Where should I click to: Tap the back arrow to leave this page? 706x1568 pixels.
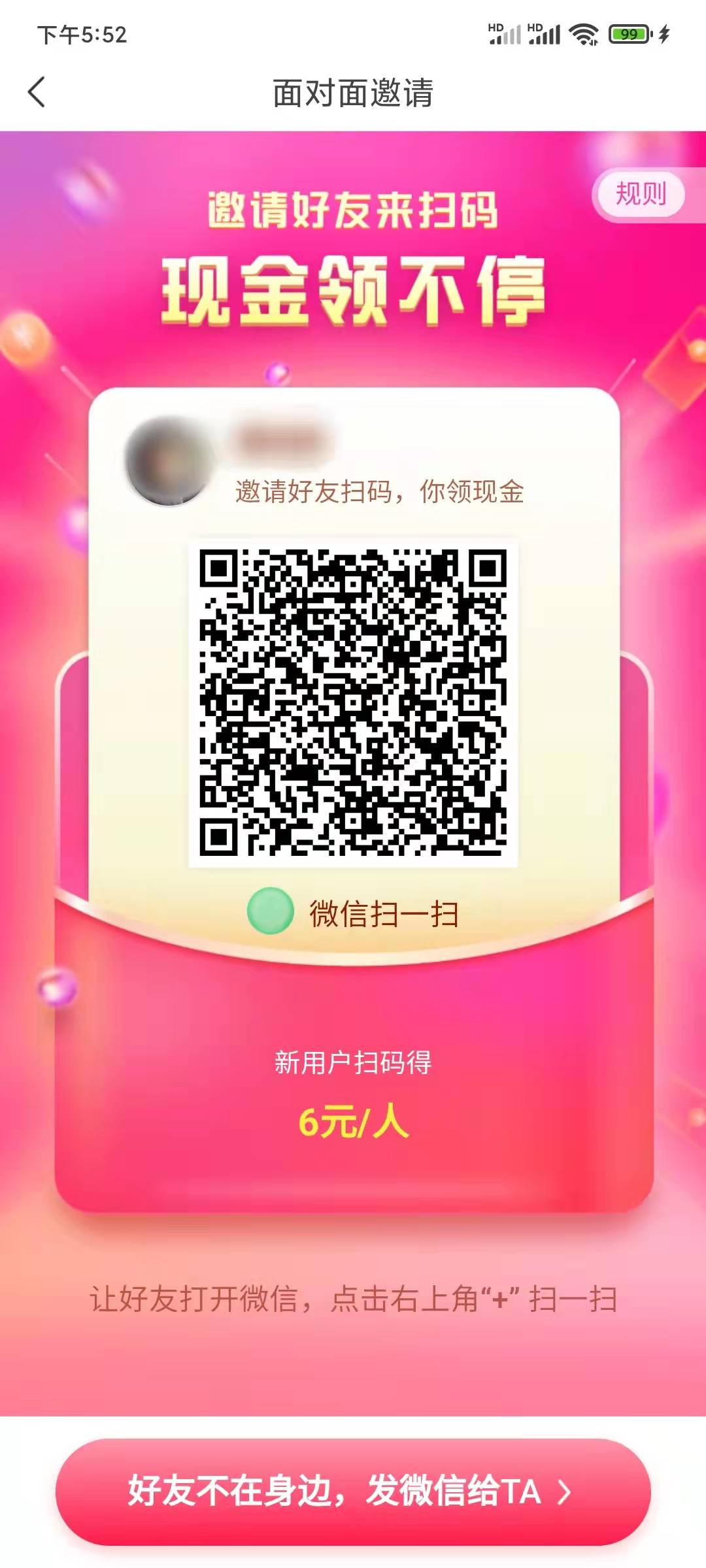tap(36, 92)
